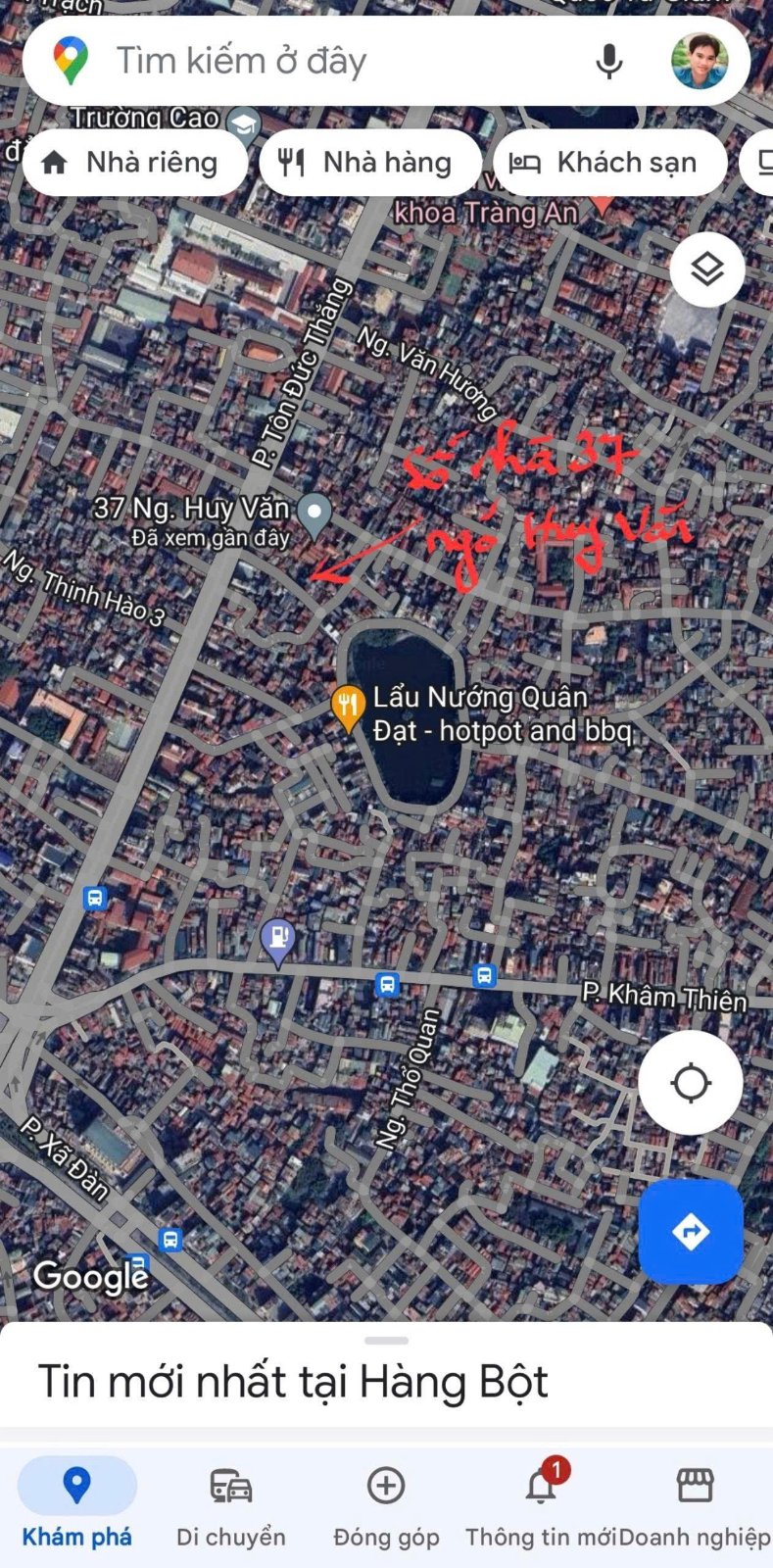
Task: Tap the gas station pin
Action: point(278,943)
